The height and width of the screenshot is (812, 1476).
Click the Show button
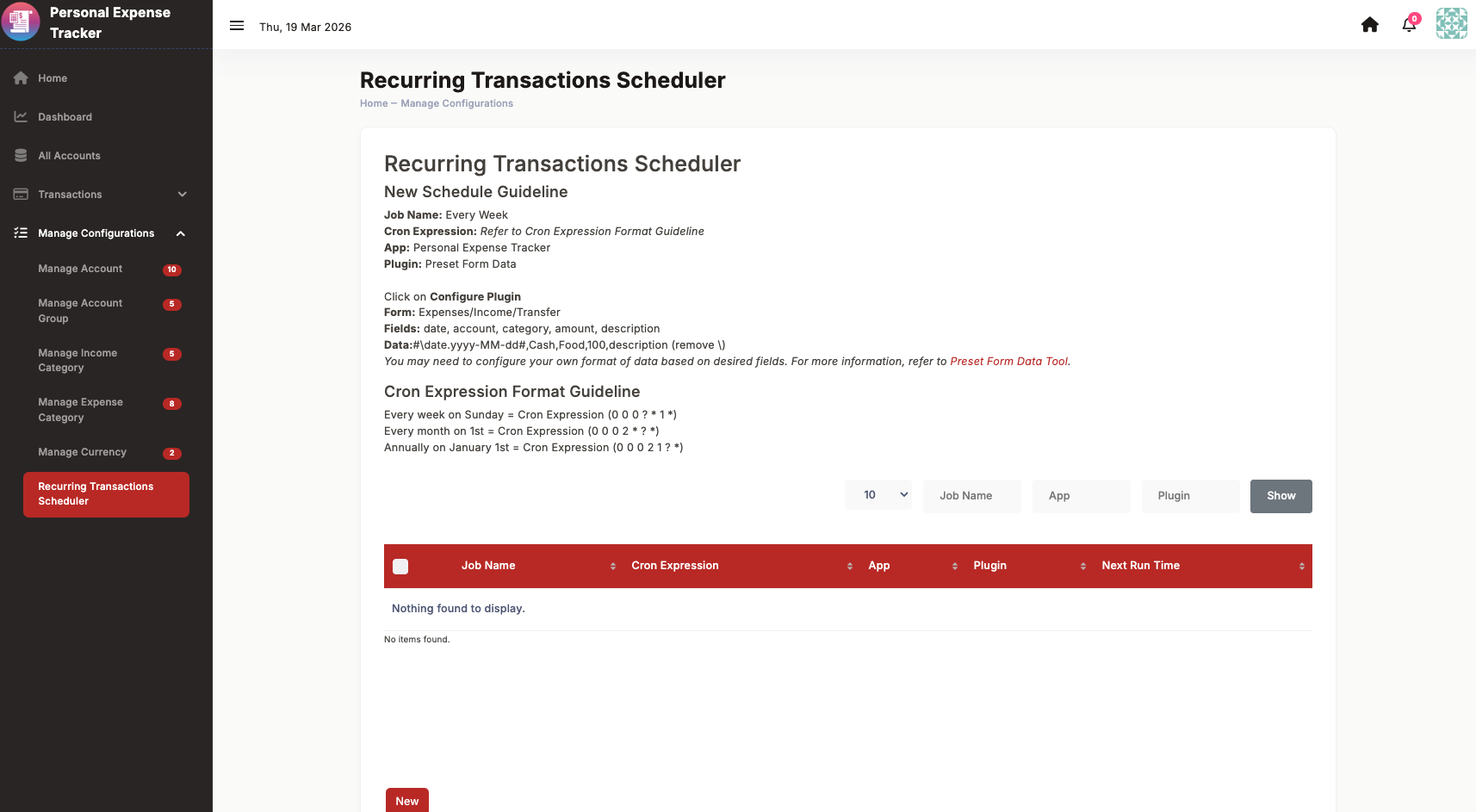pyautogui.click(x=1281, y=496)
